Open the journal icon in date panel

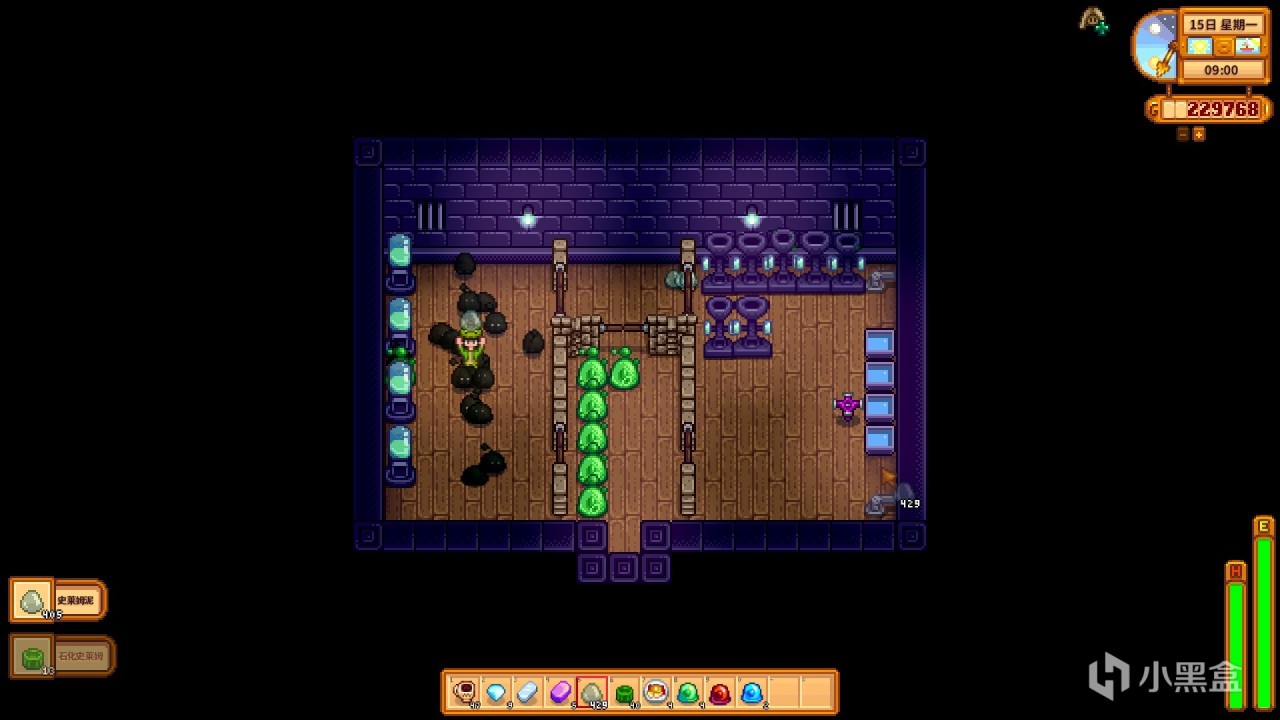[x=1223, y=46]
